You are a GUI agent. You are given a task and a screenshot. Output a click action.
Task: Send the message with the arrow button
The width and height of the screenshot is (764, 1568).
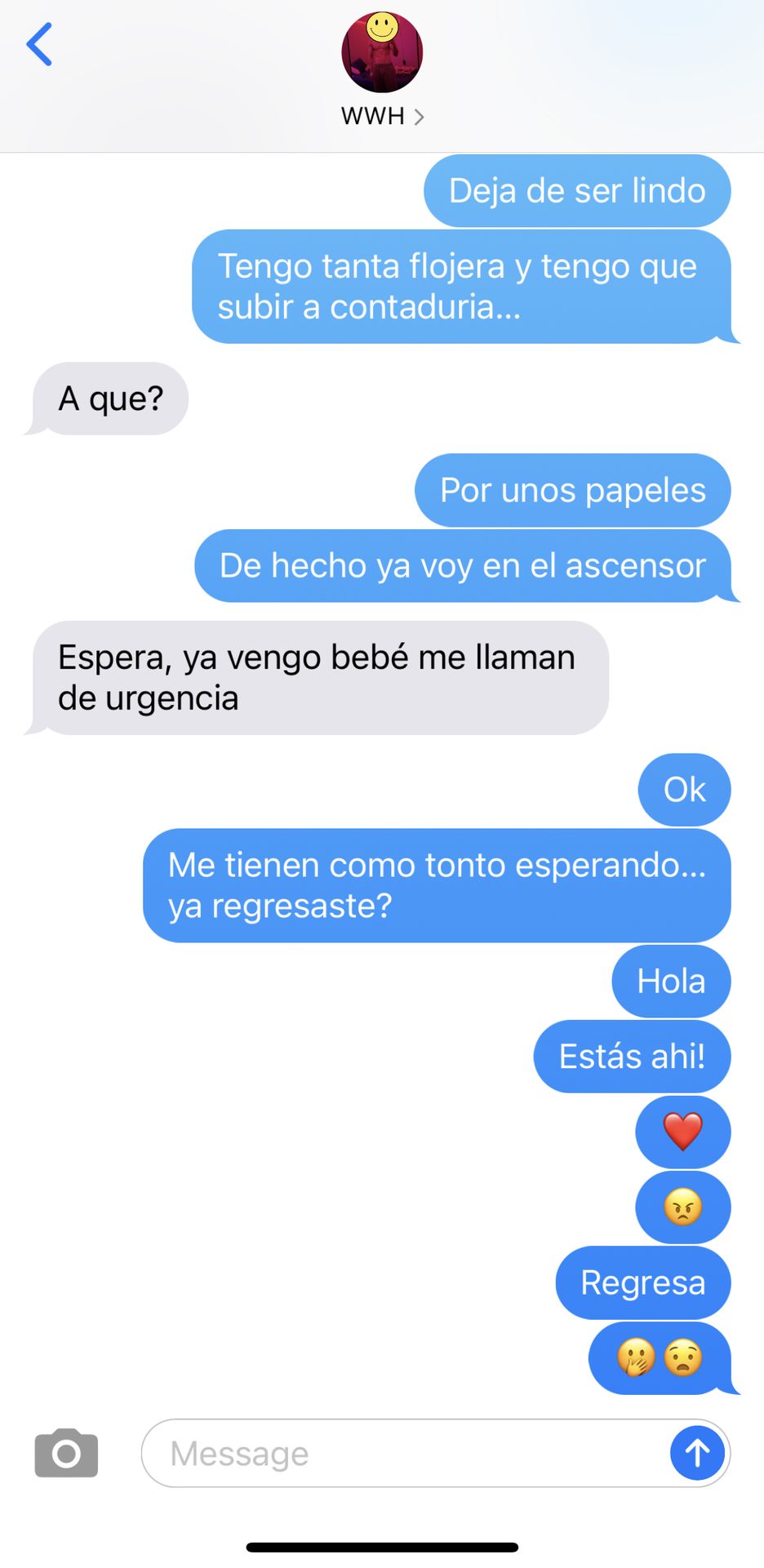[x=697, y=1453]
